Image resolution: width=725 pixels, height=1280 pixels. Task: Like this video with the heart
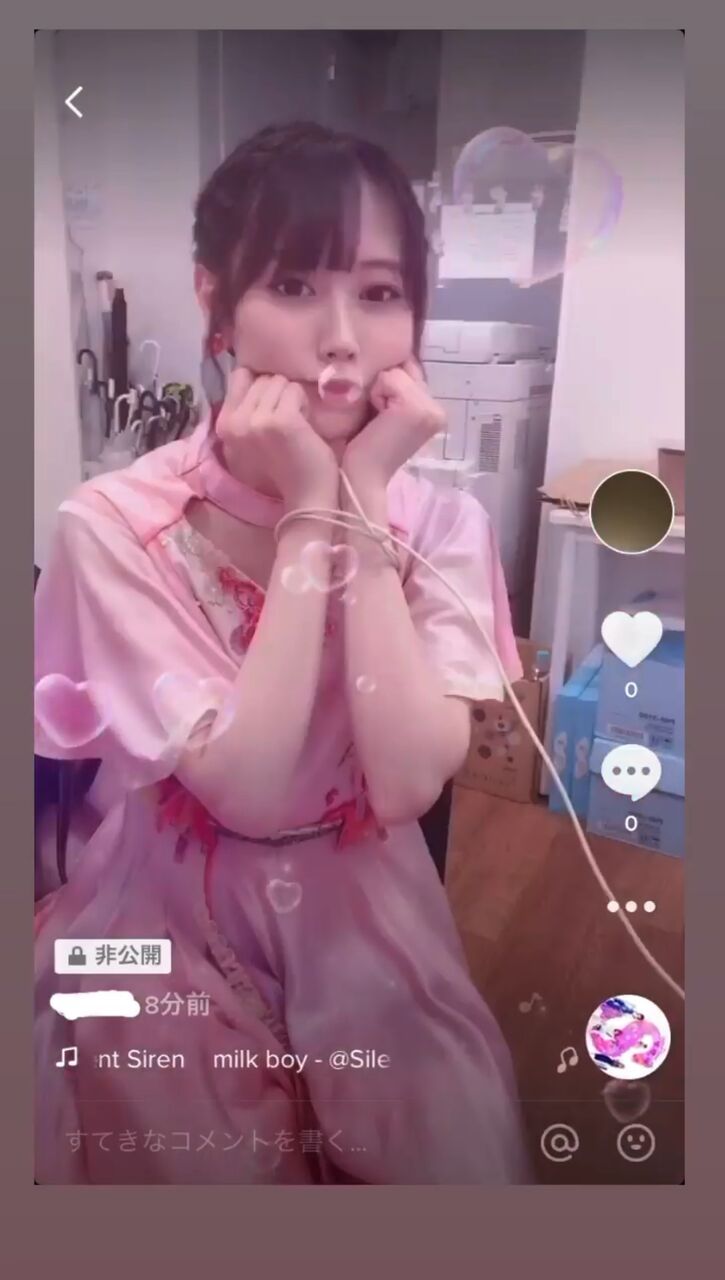coord(631,638)
